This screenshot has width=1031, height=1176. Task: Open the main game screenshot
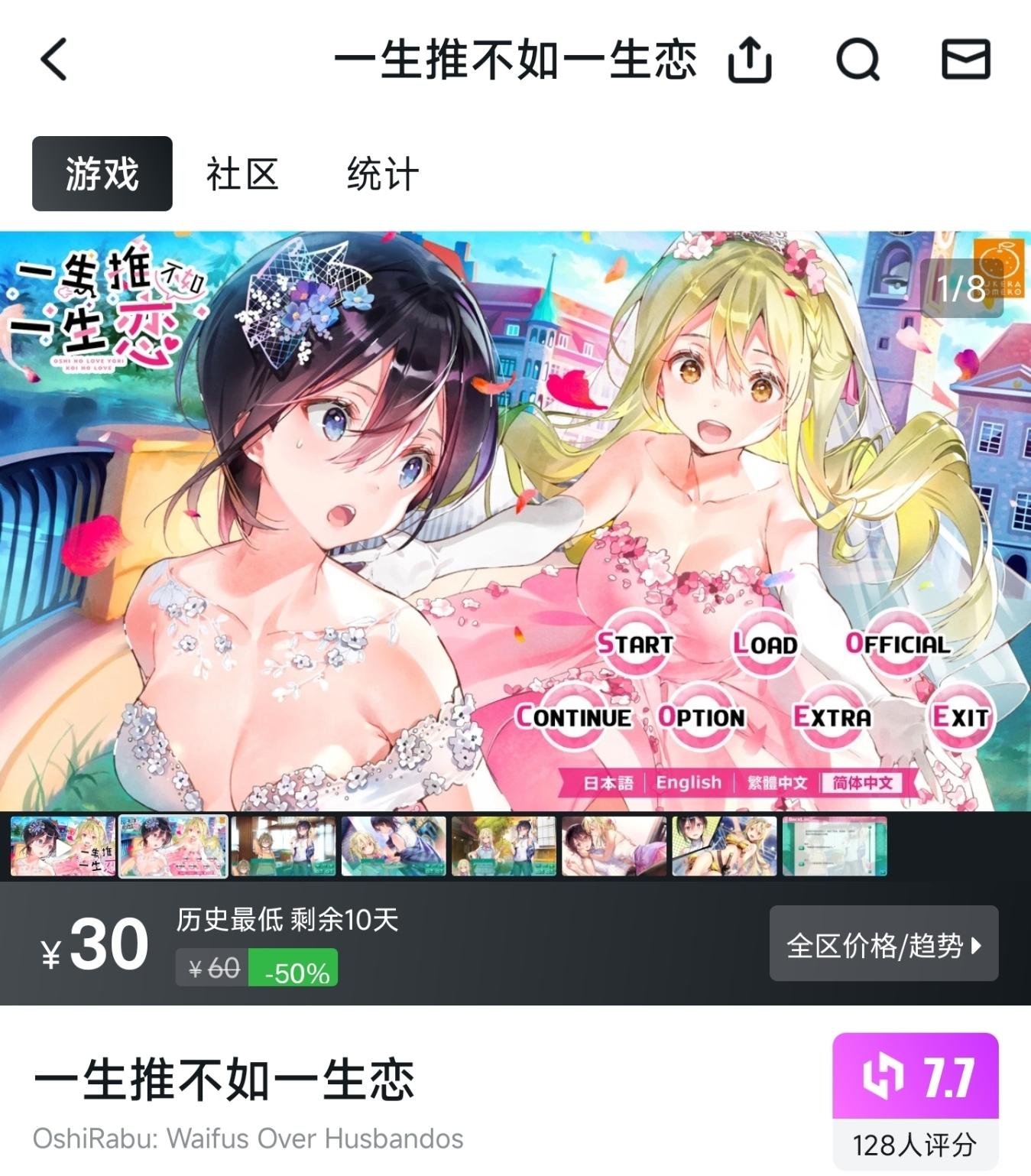(515, 520)
